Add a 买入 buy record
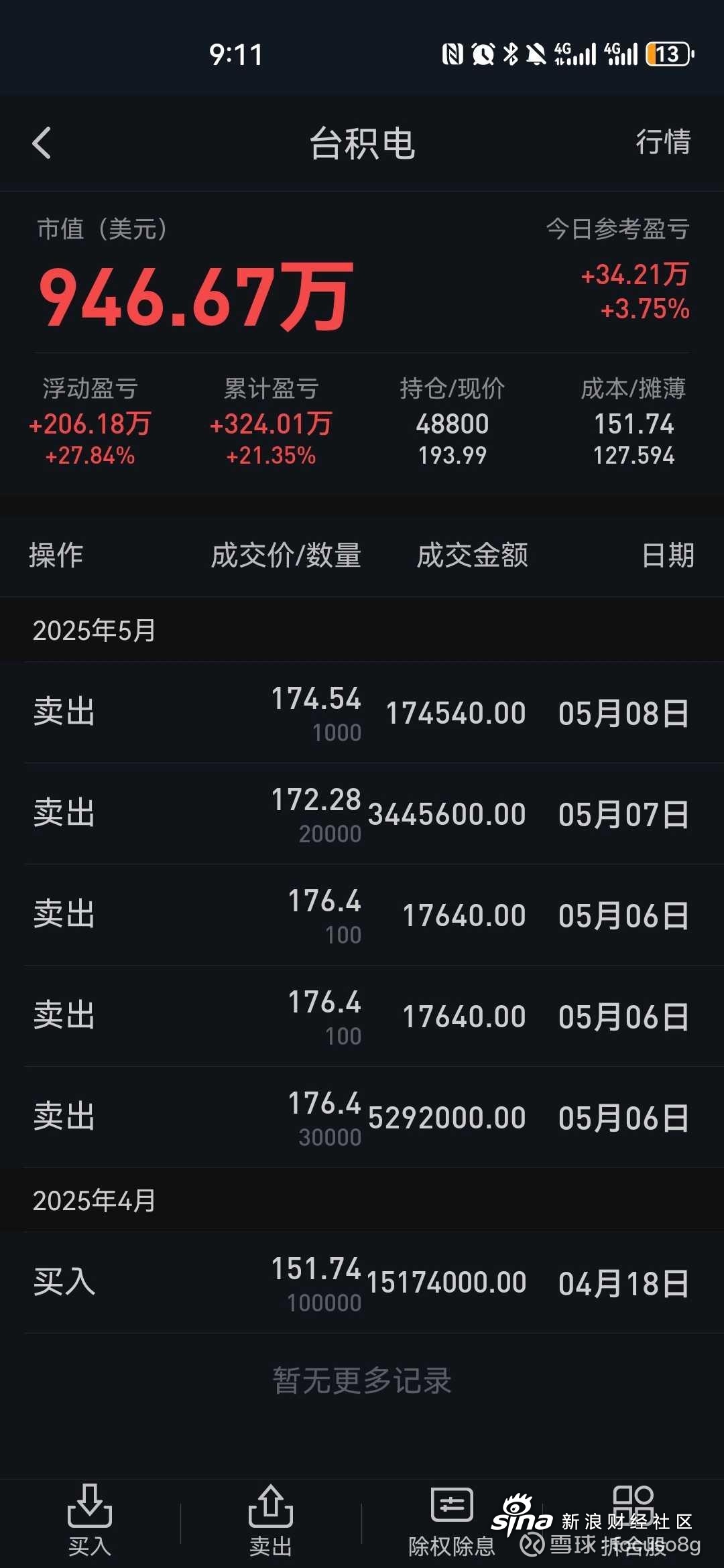This screenshot has height=1568, width=724. (90, 1520)
